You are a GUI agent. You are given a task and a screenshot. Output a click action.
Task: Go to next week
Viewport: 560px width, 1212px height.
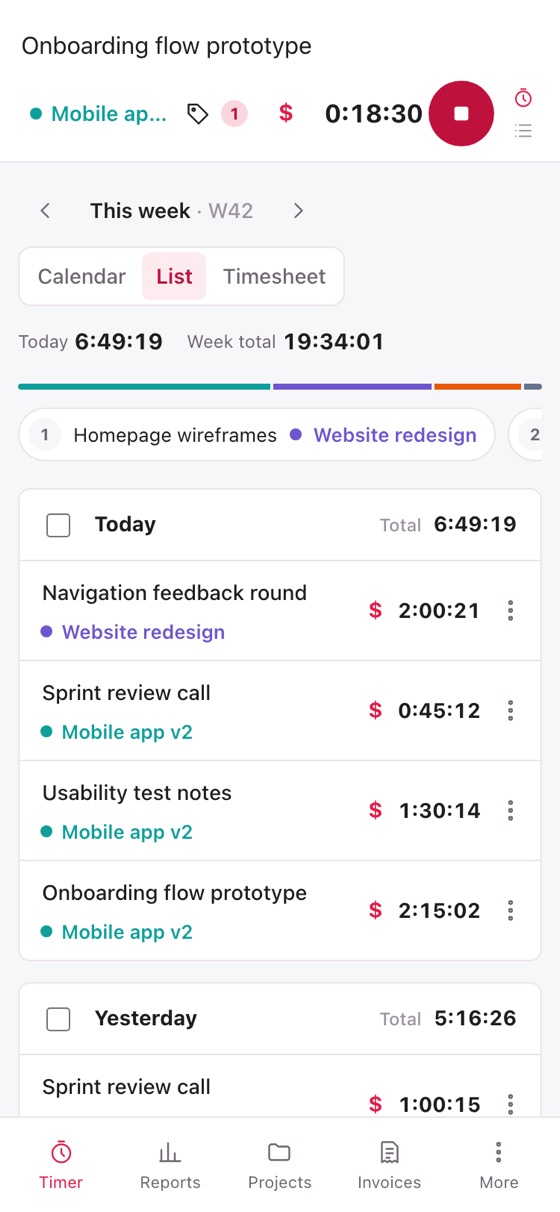click(298, 211)
